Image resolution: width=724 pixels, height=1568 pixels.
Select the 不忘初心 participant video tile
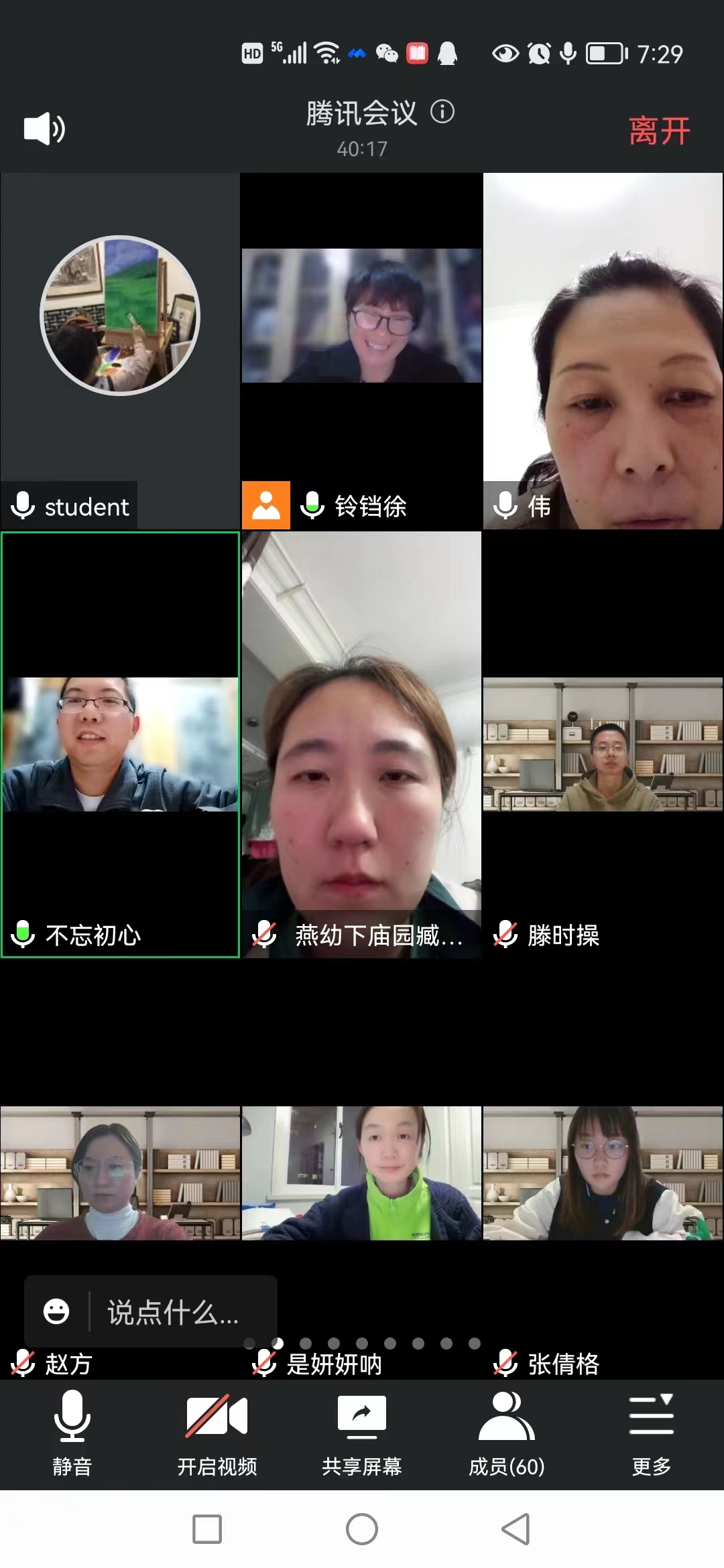tap(119, 744)
